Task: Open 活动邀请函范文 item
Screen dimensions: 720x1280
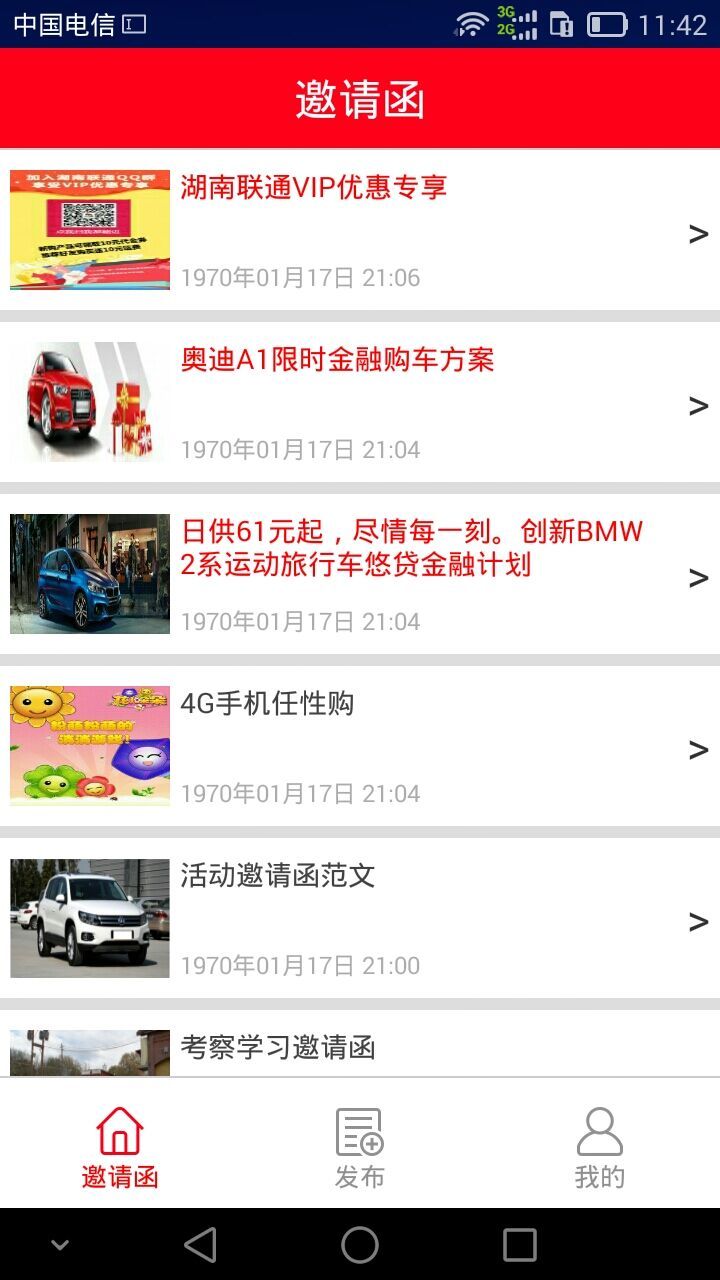Action: 360,918
